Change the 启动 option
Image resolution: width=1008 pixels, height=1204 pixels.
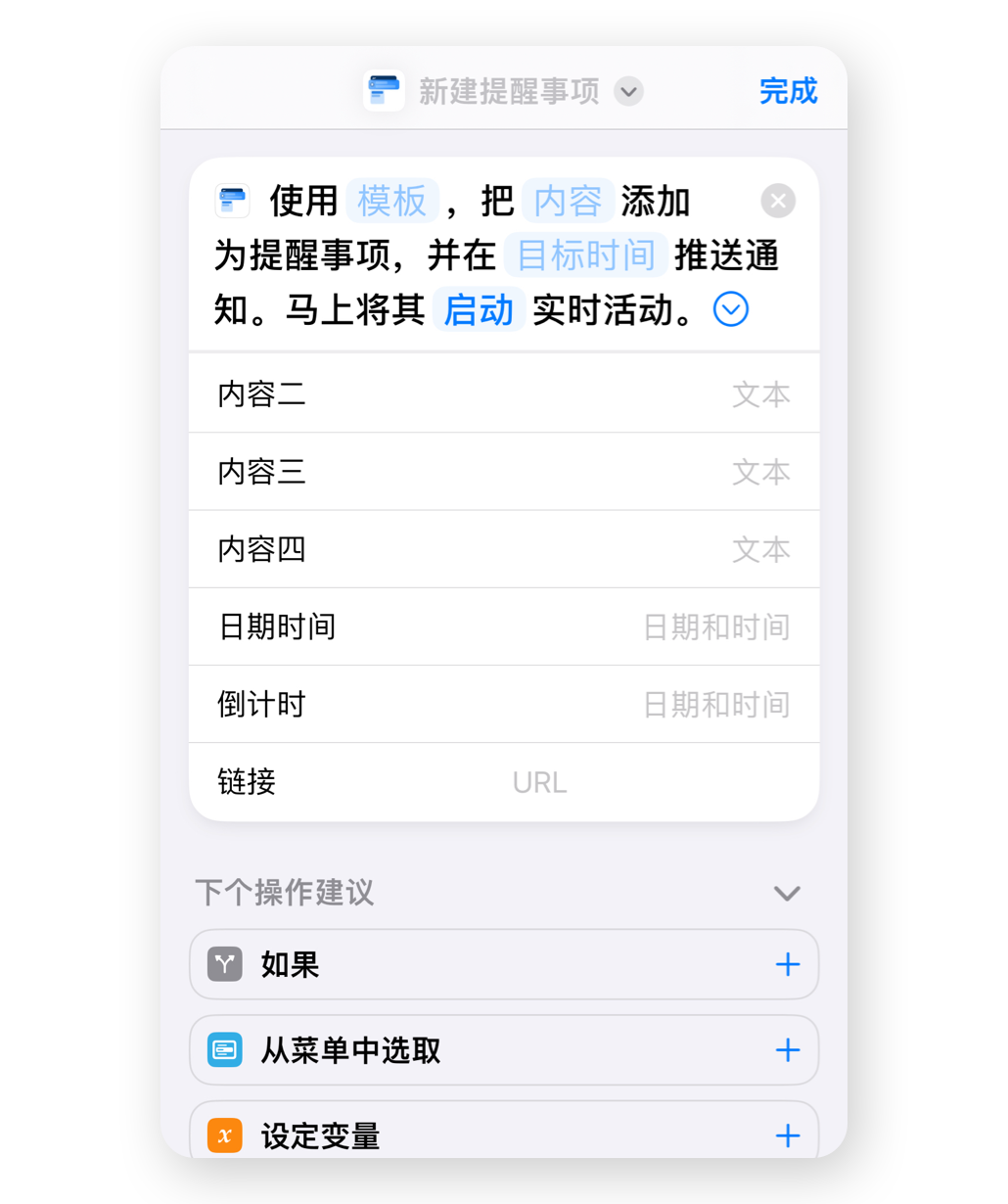(479, 310)
